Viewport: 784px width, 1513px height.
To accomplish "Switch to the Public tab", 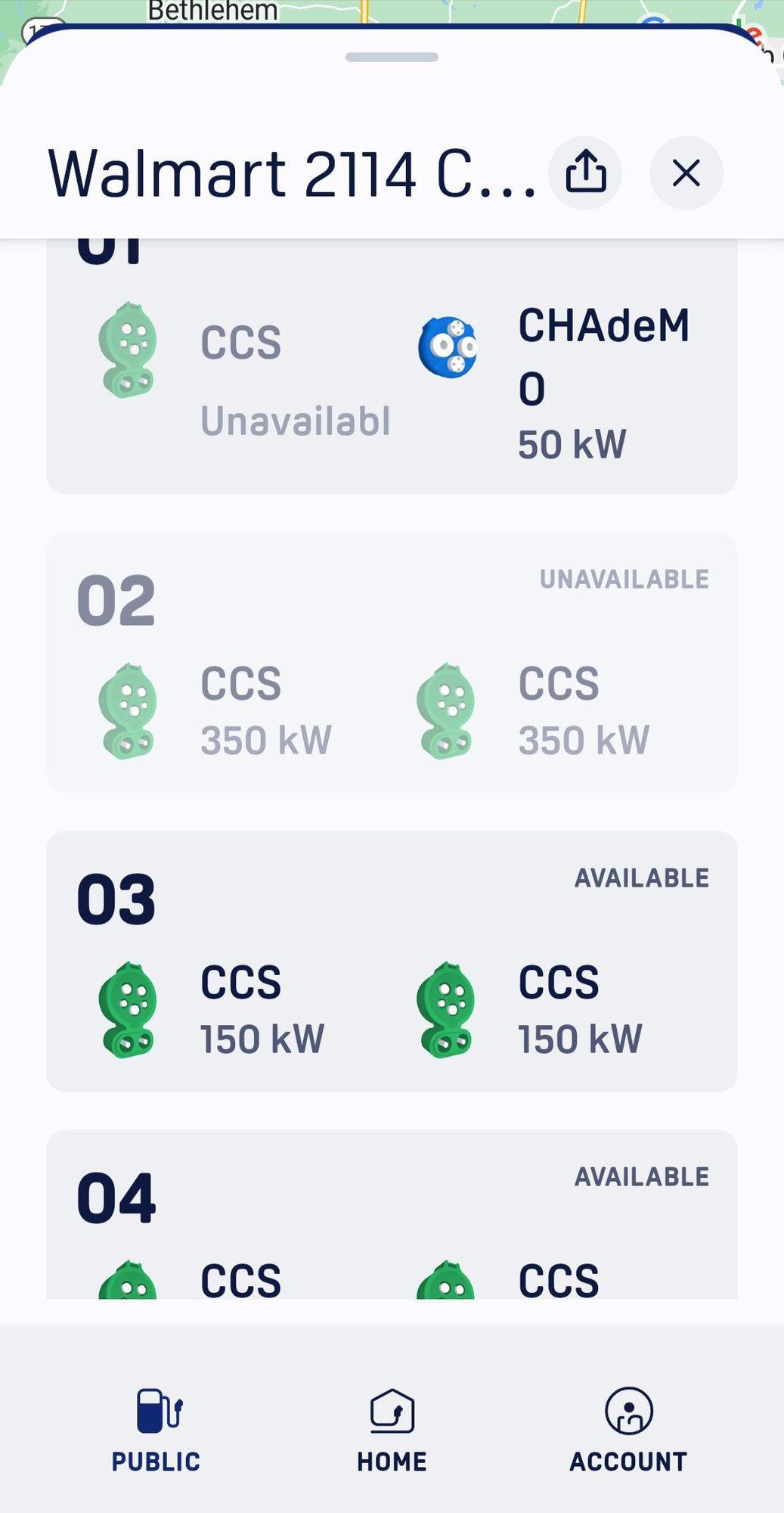I will [156, 1429].
